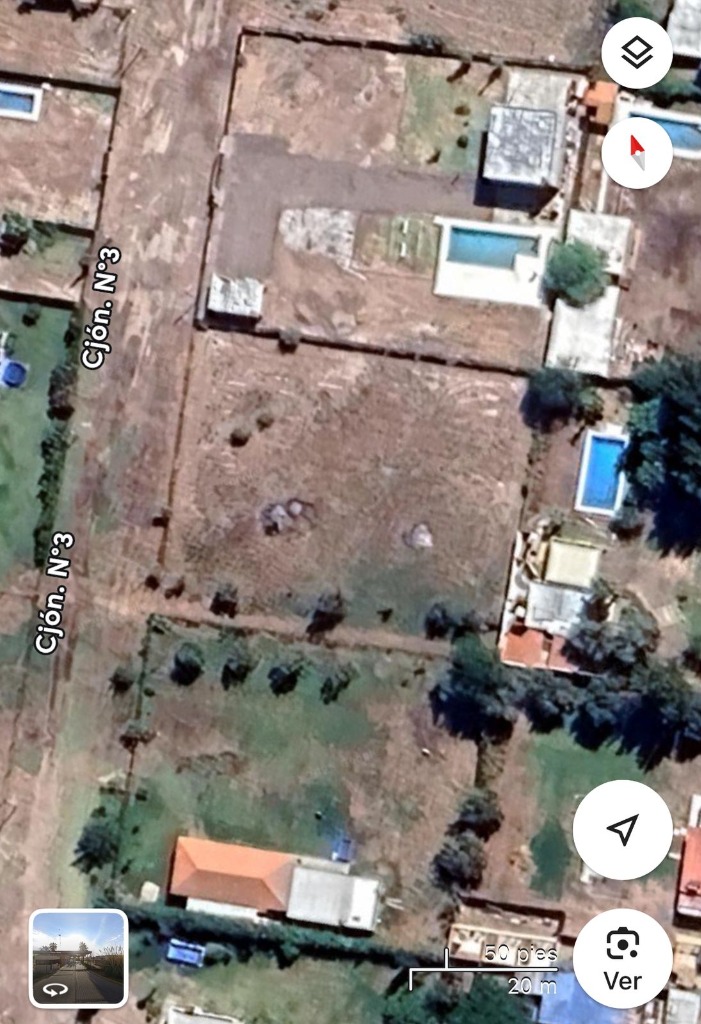Tap the Ver camera button
This screenshot has height=1024, width=701.
pyautogui.click(x=622, y=957)
